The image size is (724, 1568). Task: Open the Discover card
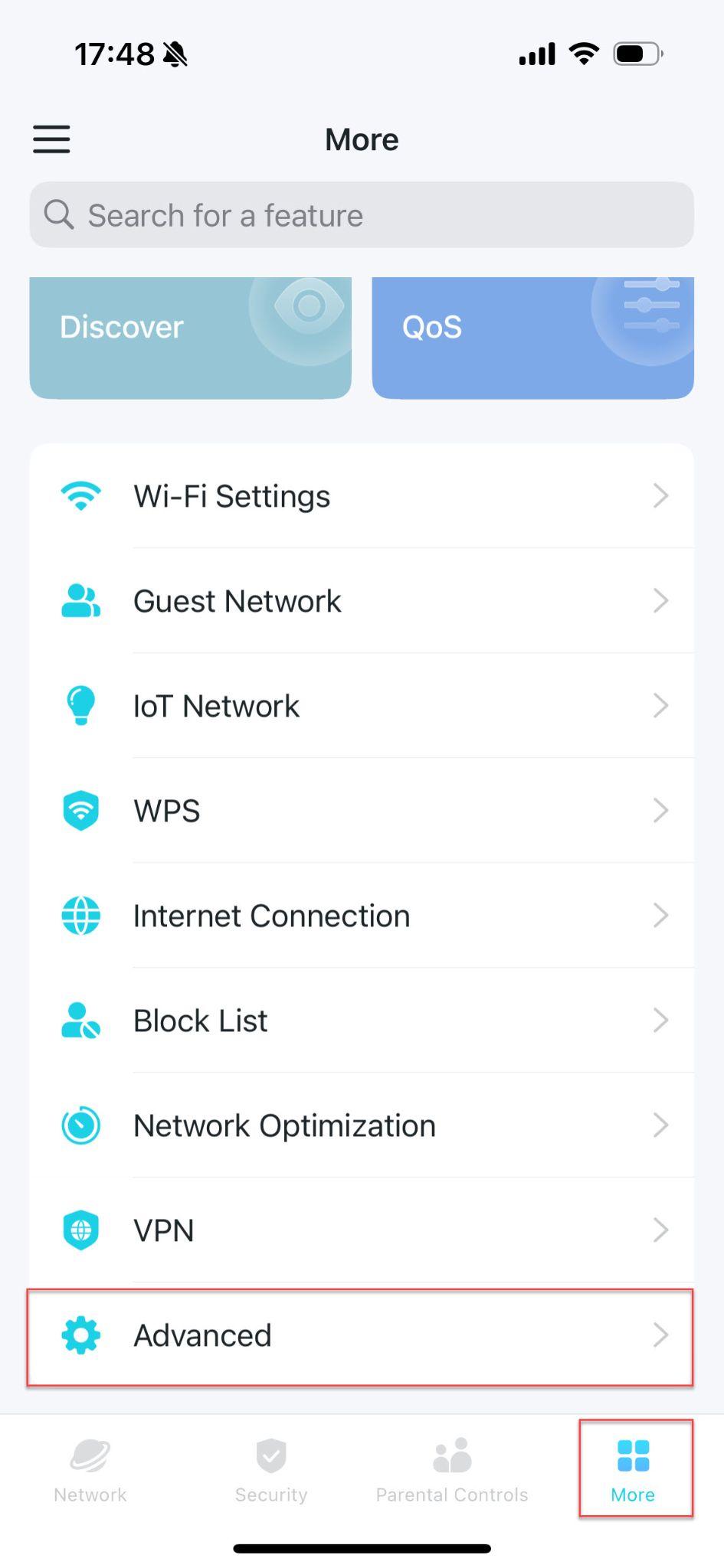[x=190, y=337]
